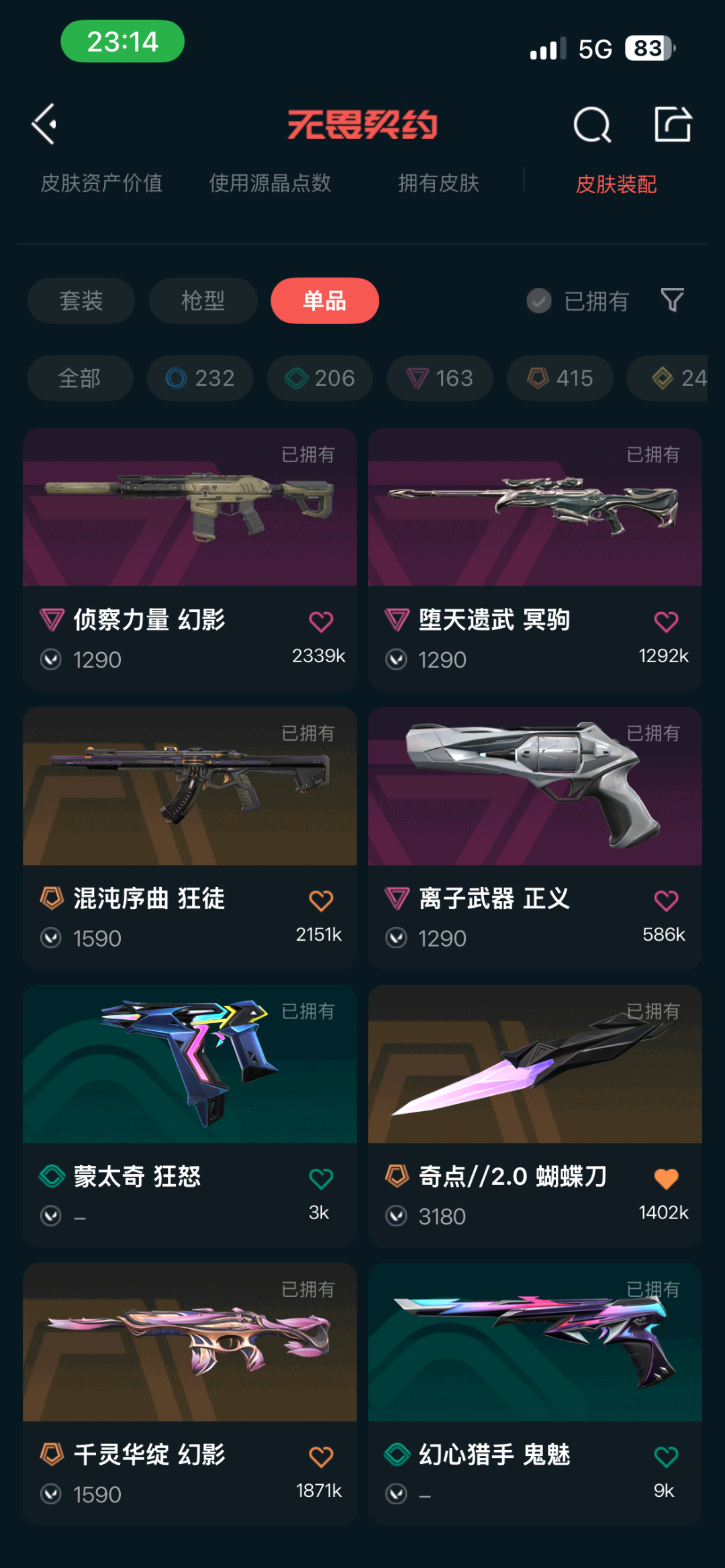Open the 侦察力量 幻影 skin card

click(x=190, y=560)
